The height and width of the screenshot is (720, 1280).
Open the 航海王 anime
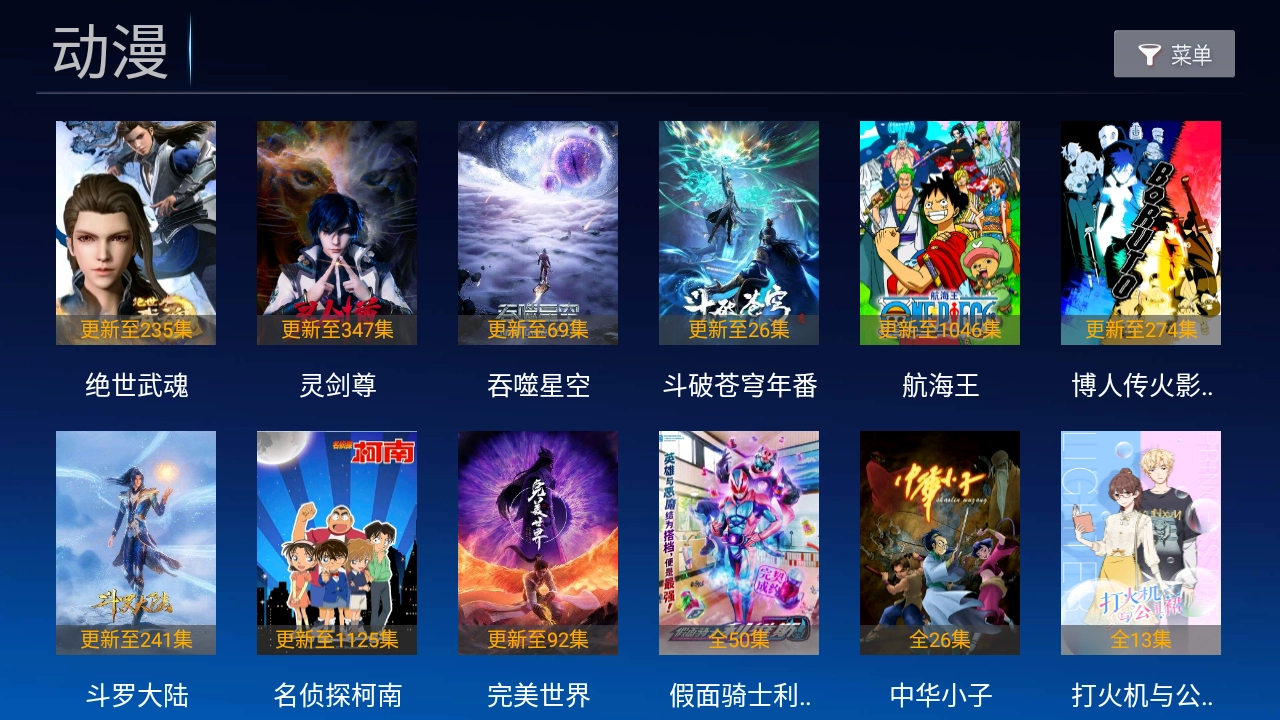click(x=940, y=233)
